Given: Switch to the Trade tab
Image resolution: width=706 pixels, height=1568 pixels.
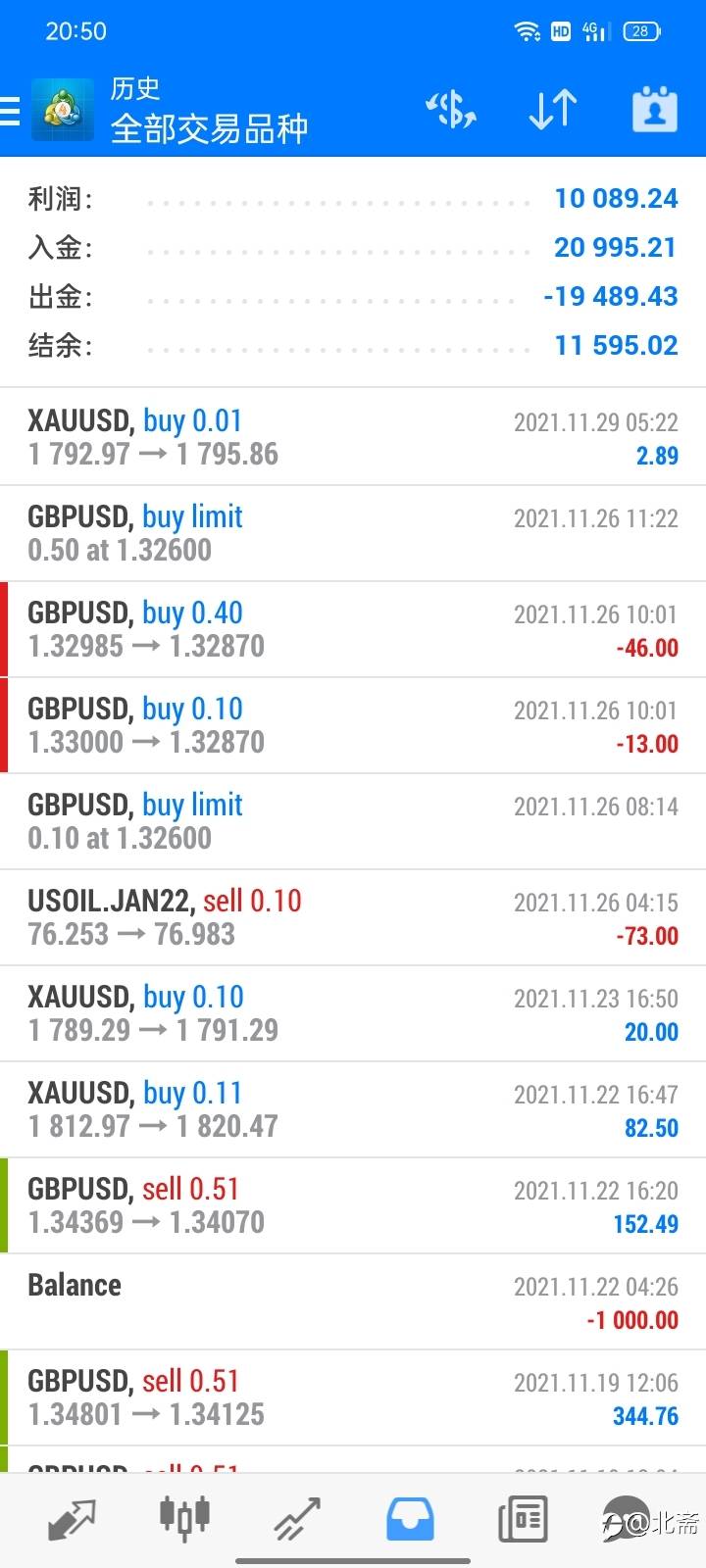Looking at the screenshot, I should click(x=297, y=1519).
